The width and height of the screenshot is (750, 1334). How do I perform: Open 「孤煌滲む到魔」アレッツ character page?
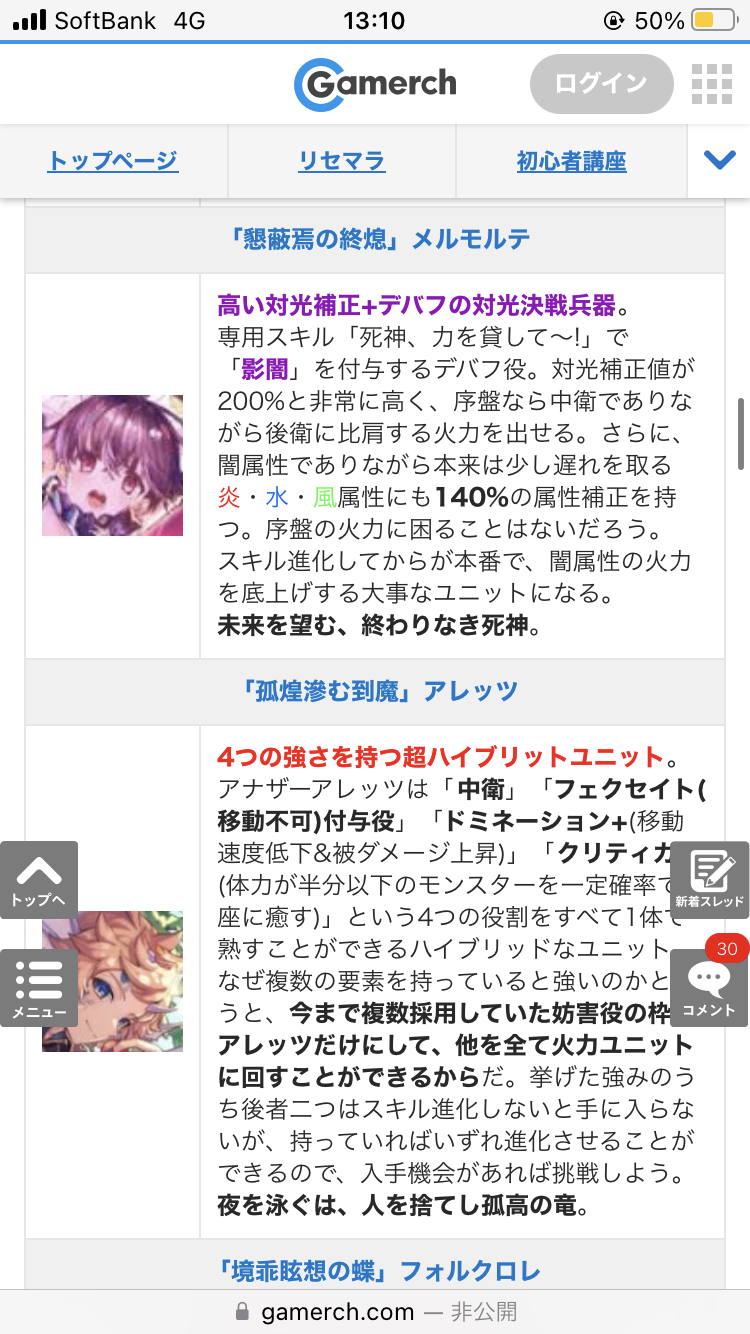[x=374, y=691]
